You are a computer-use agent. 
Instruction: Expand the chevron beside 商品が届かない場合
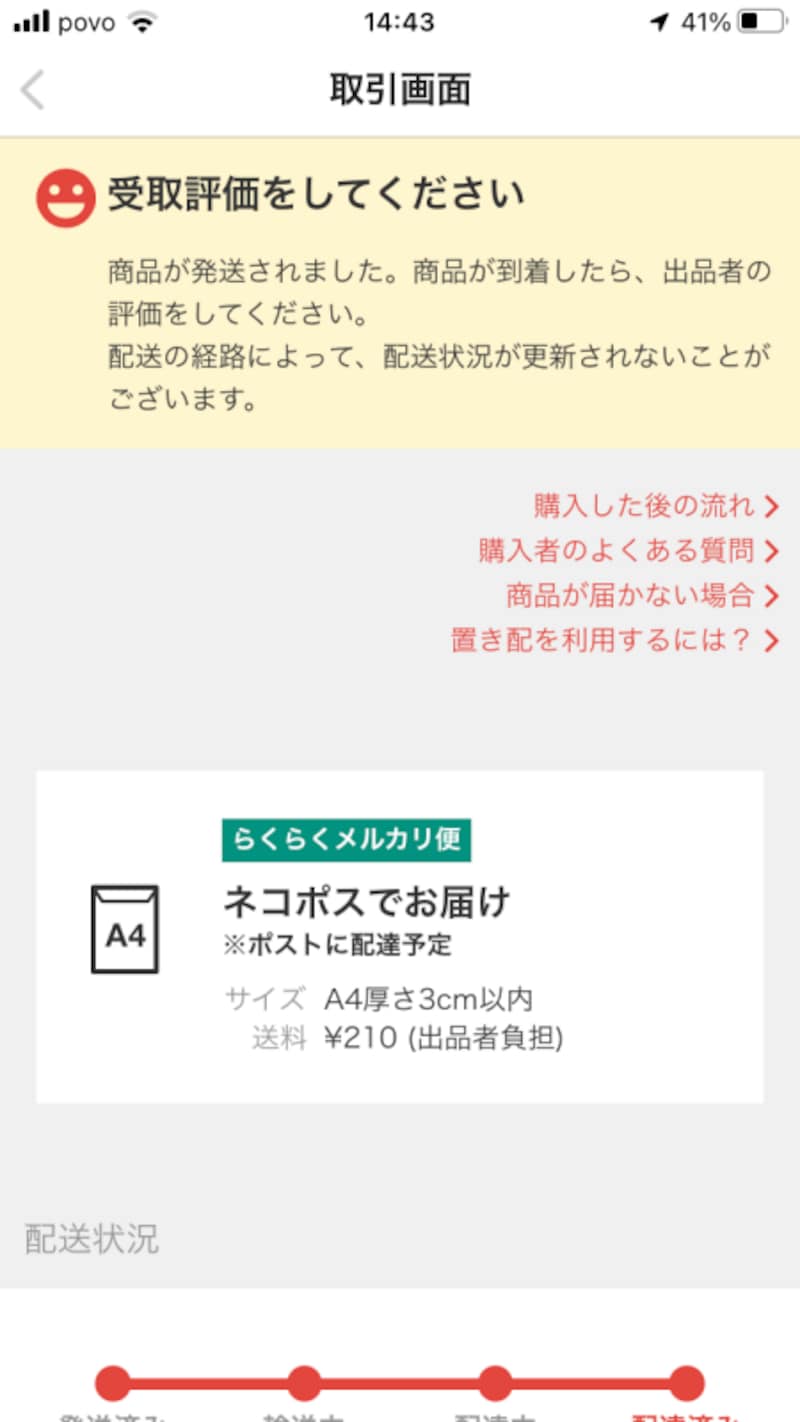[x=771, y=596]
